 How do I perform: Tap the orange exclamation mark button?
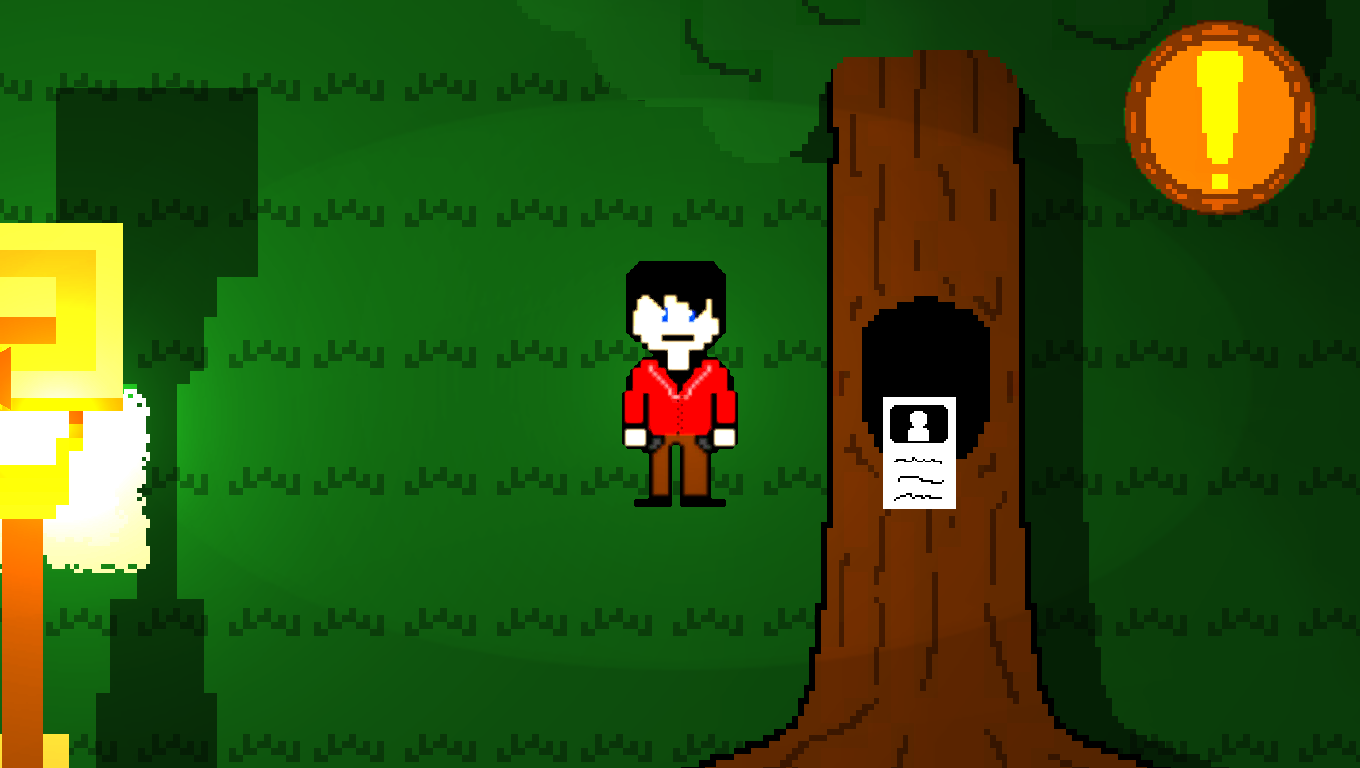coord(1219,117)
